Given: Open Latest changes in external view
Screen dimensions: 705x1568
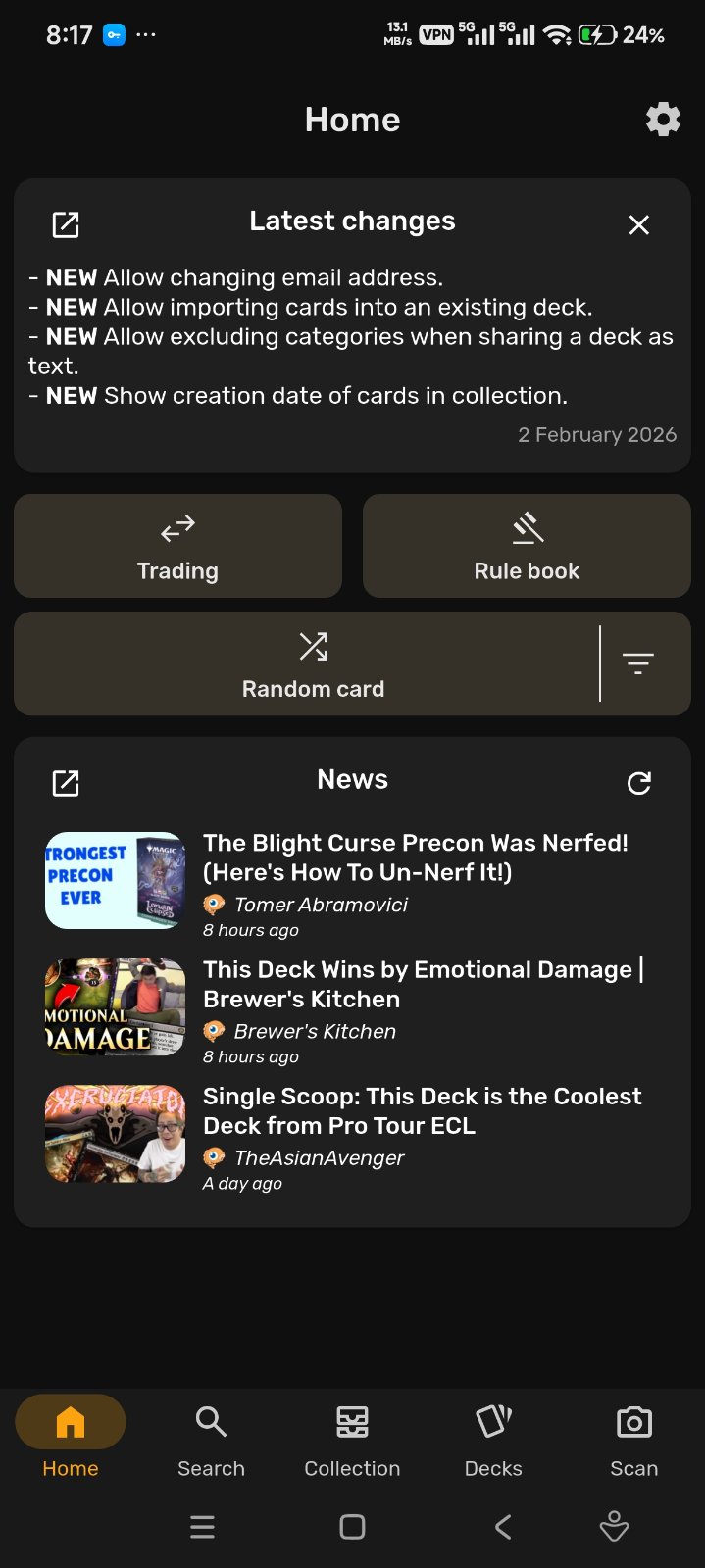Looking at the screenshot, I should pyautogui.click(x=66, y=224).
